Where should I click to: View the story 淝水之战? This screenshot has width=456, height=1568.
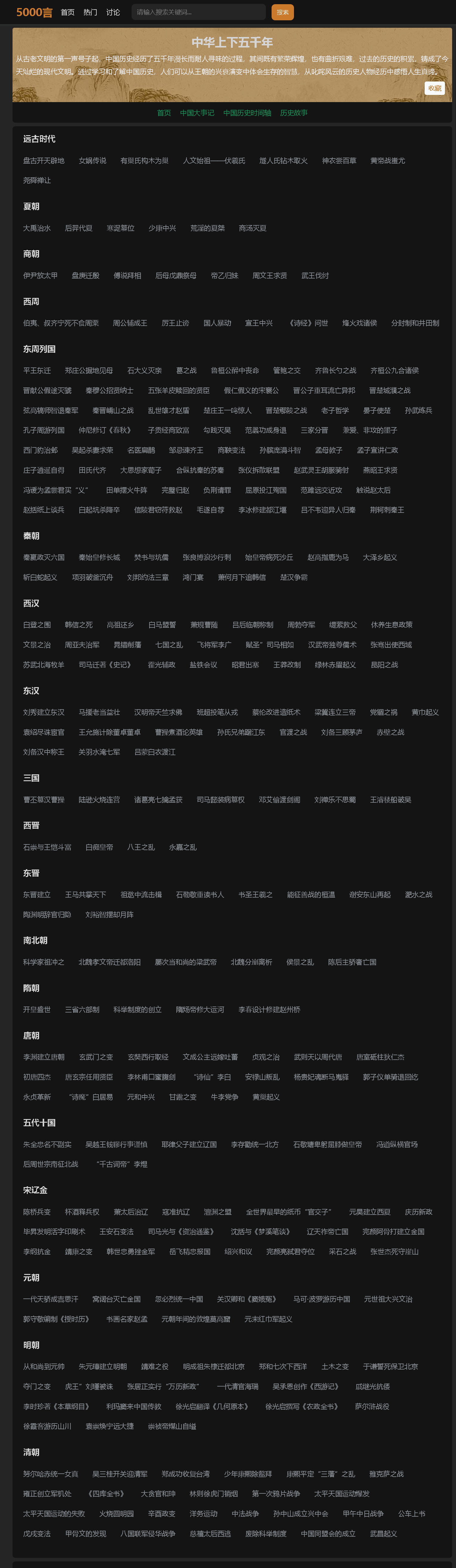tap(418, 895)
